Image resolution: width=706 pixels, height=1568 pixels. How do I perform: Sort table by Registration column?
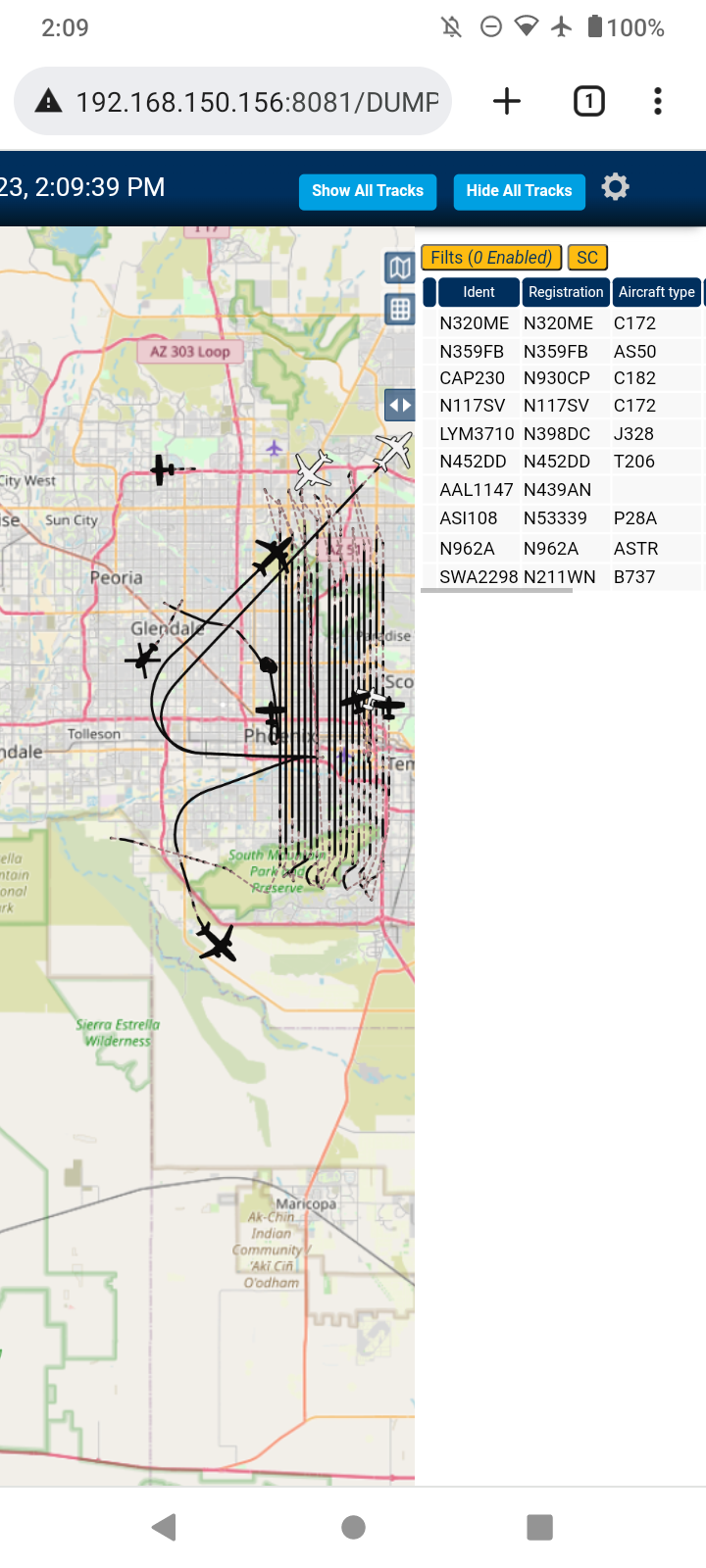[x=566, y=292]
